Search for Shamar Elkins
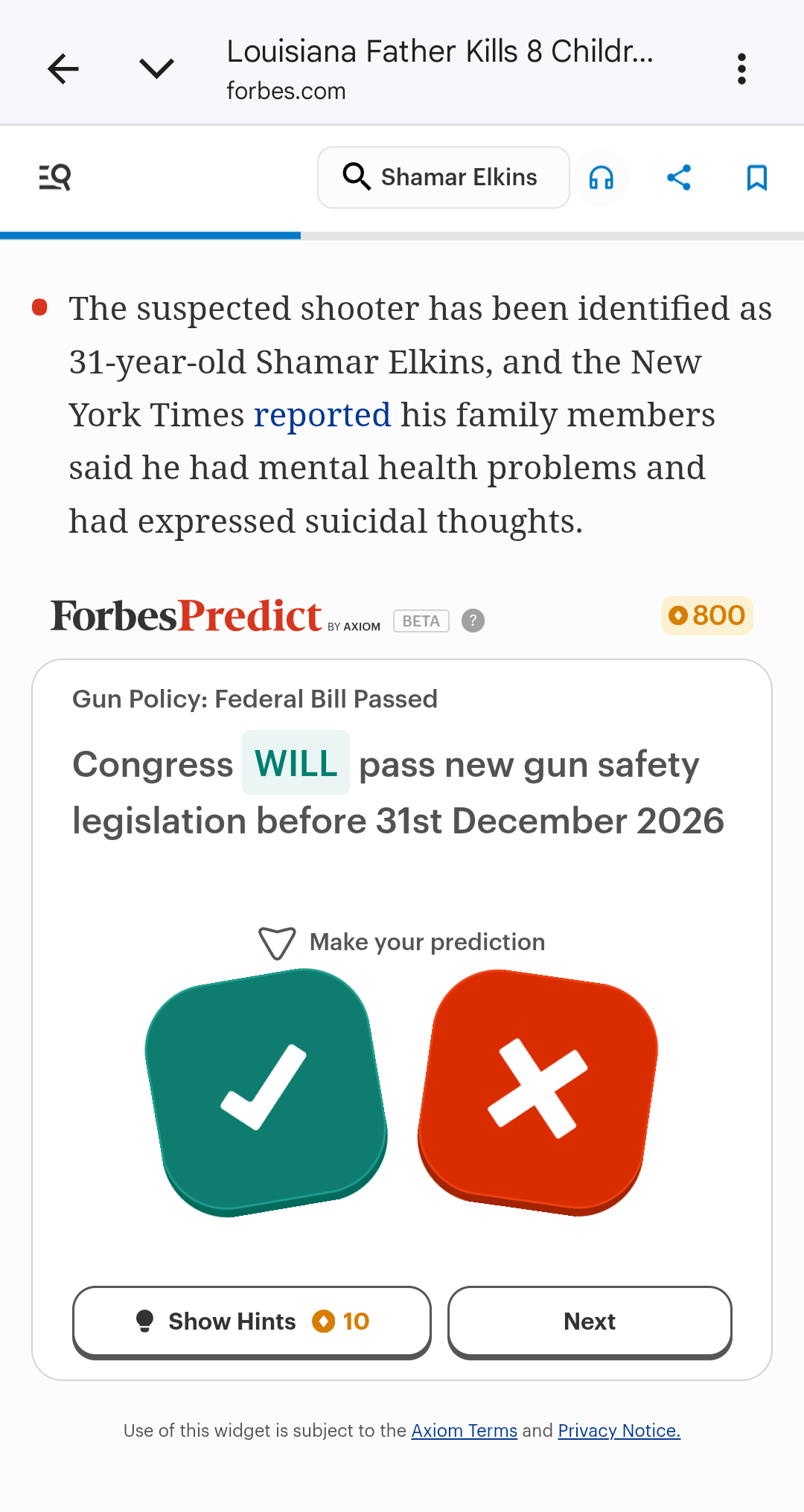The width and height of the screenshot is (804, 1512). coord(443,178)
